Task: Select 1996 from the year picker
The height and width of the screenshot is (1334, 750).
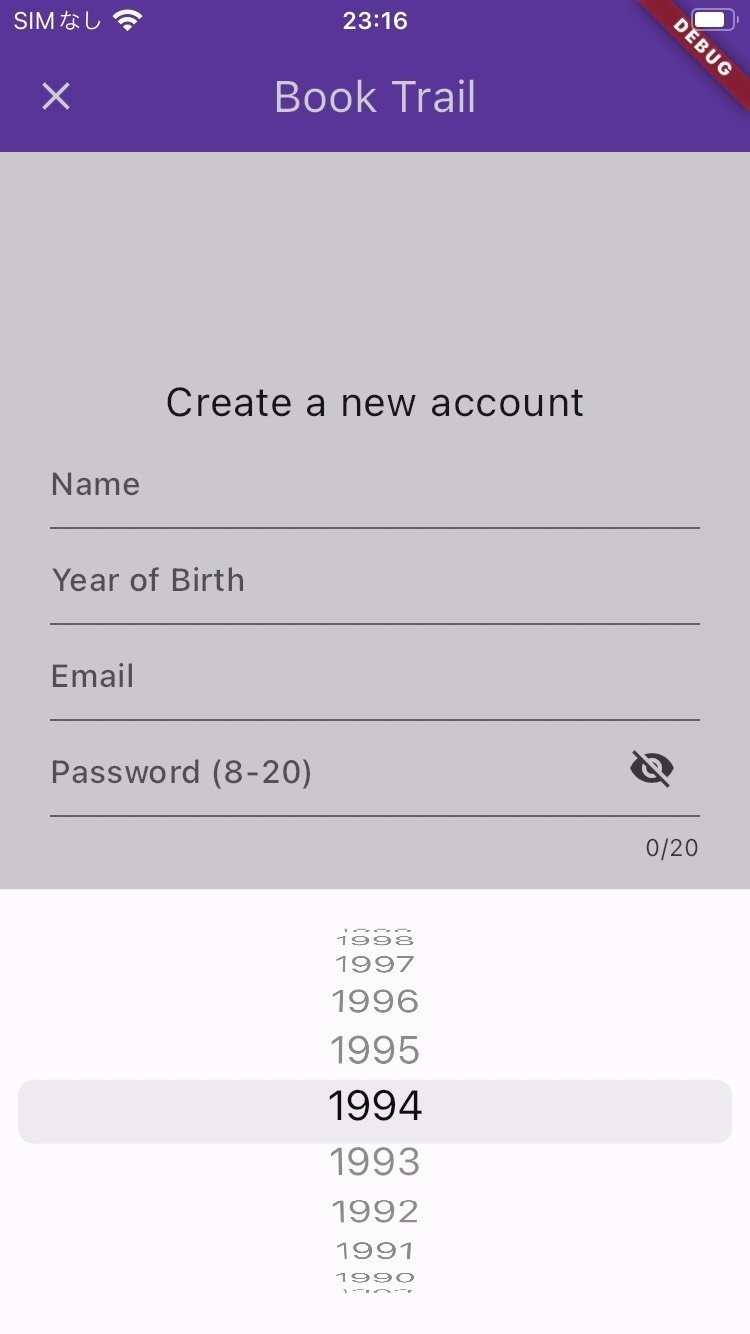Action: (375, 1001)
